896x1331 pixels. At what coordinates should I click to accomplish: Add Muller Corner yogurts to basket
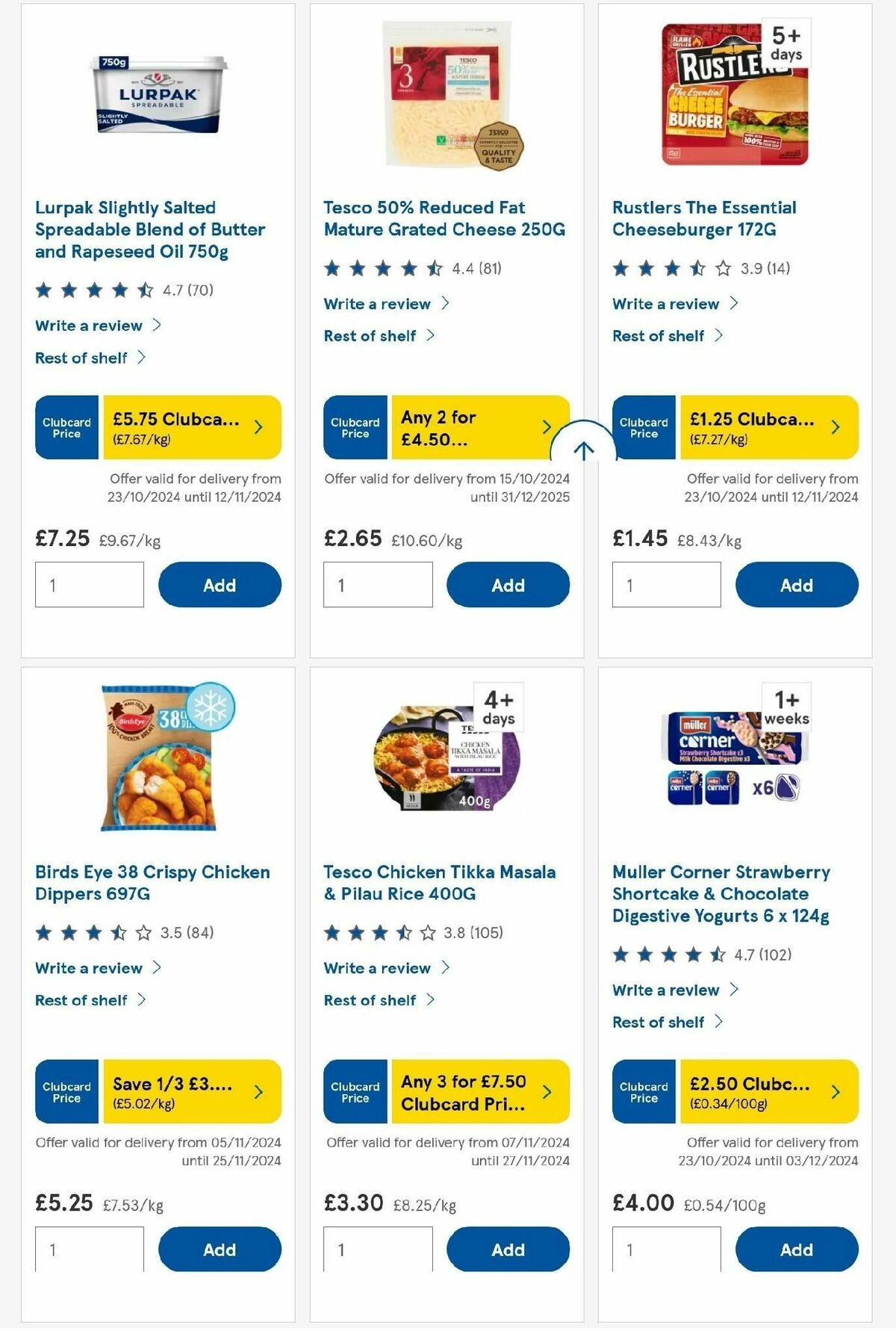pyautogui.click(x=797, y=1250)
